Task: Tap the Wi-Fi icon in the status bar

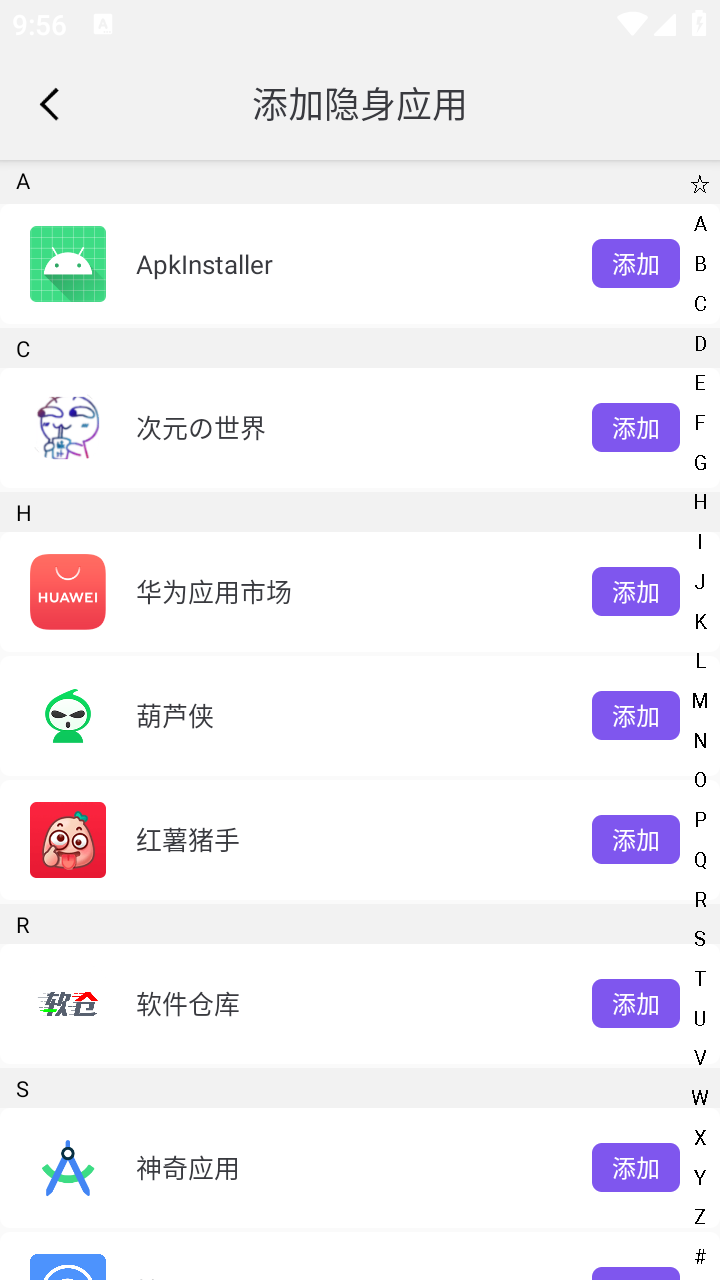Action: tap(632, 25)
